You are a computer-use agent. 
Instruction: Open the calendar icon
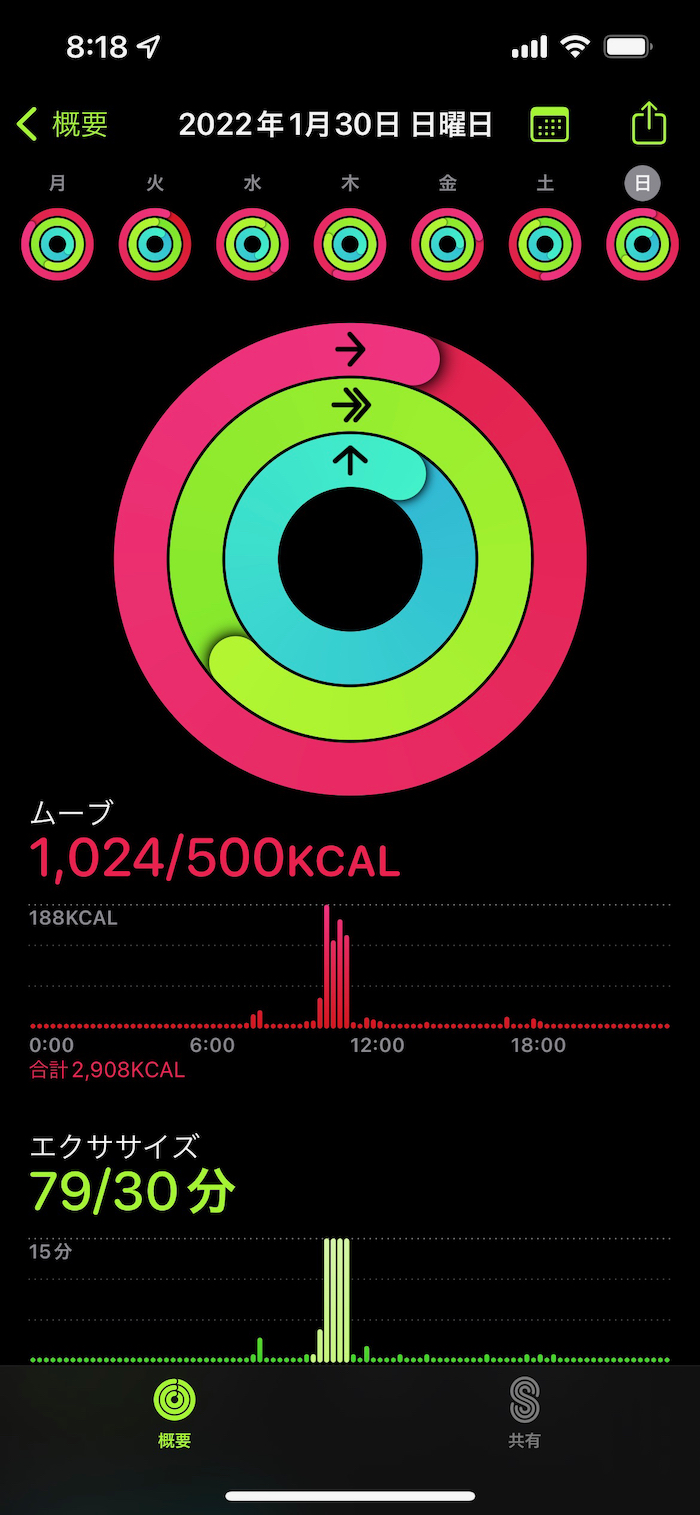tap(549, 125)
